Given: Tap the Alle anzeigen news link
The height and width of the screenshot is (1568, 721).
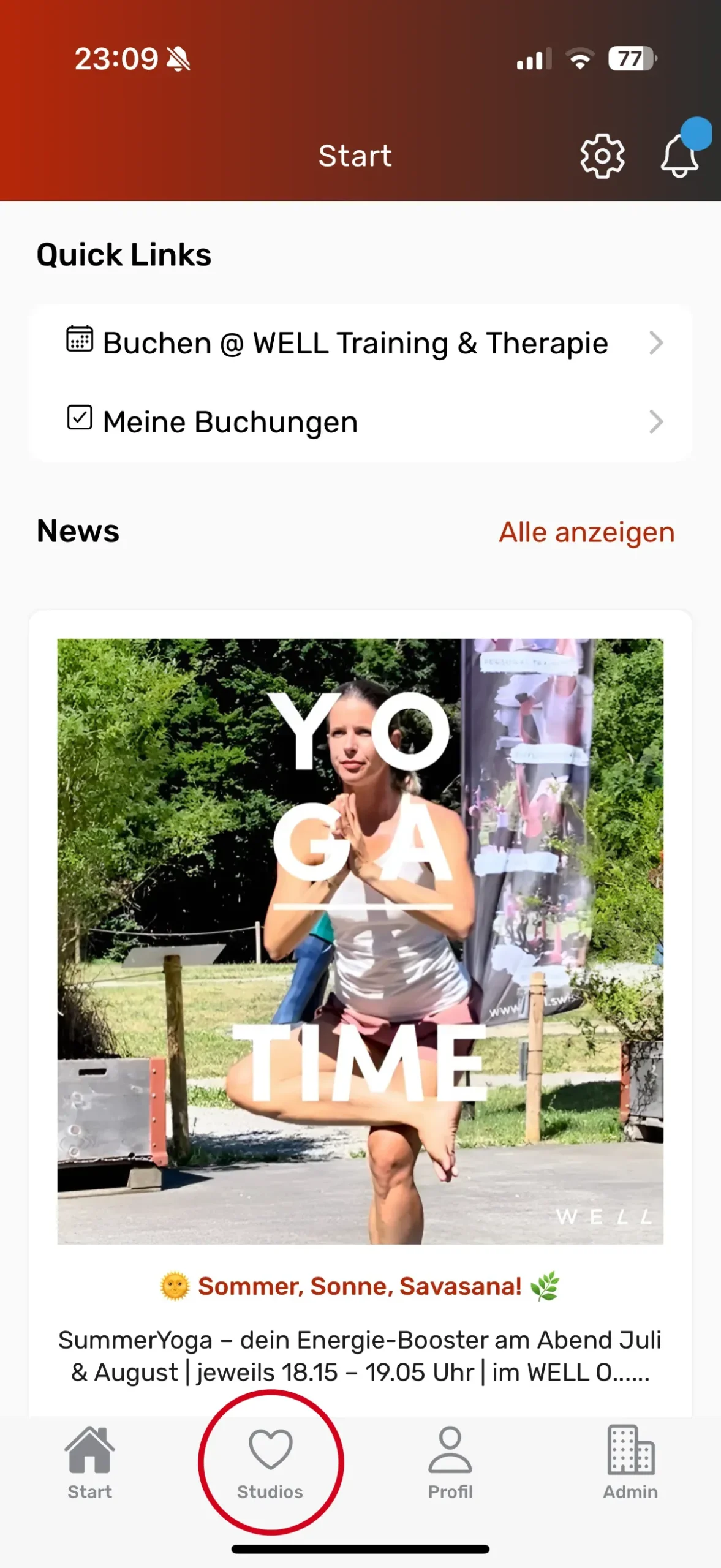Looking at the screenshot, I should [x=586, y=532].
